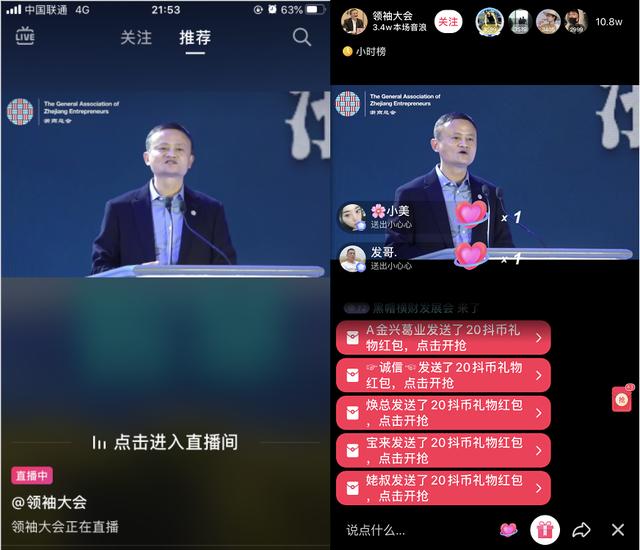Open the @领袖大会 profile link
This screenshot has height=550, width=640.
click(x=50, y=502)
